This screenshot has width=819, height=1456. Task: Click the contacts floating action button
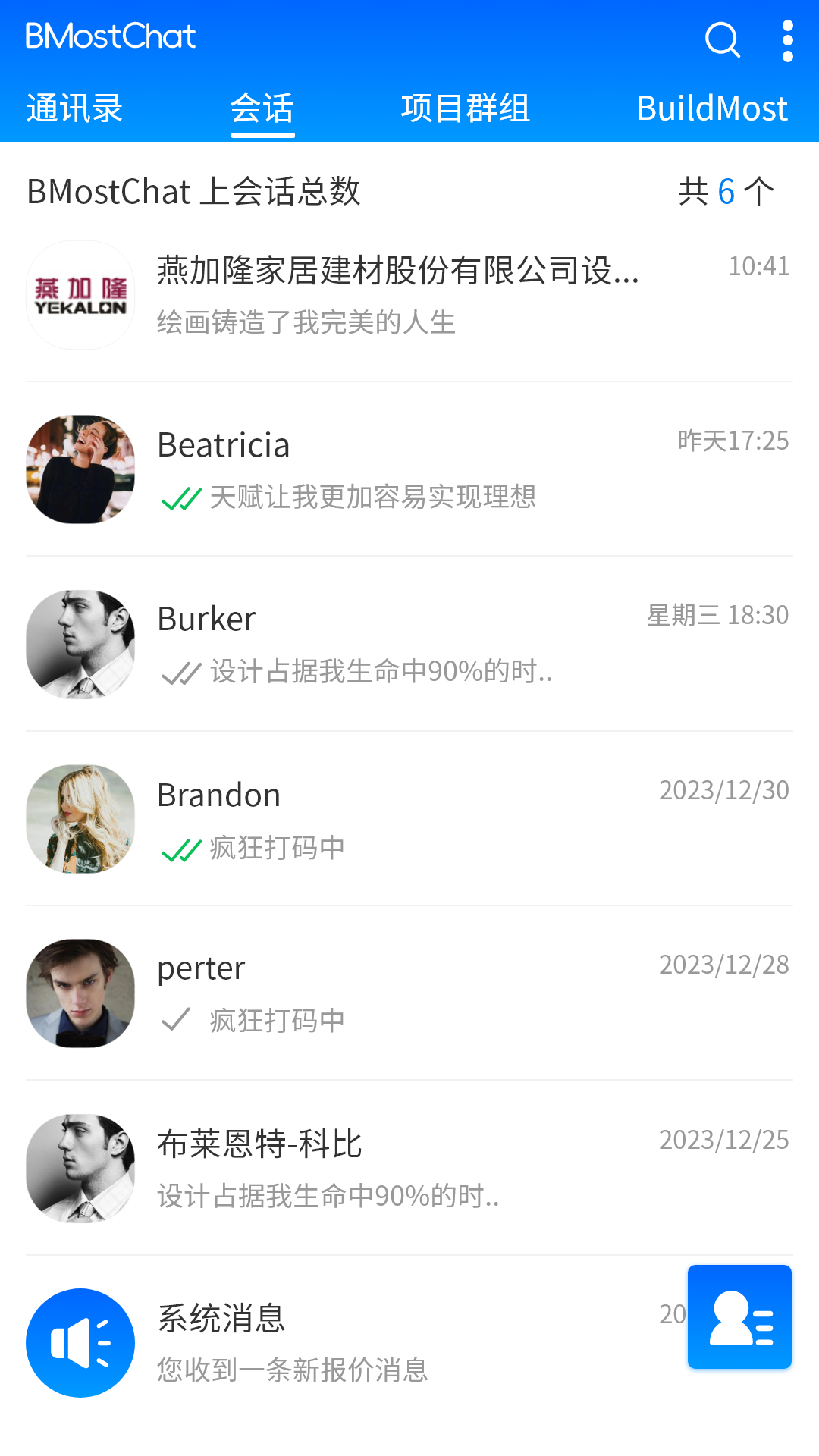[x=739, y=1317]
